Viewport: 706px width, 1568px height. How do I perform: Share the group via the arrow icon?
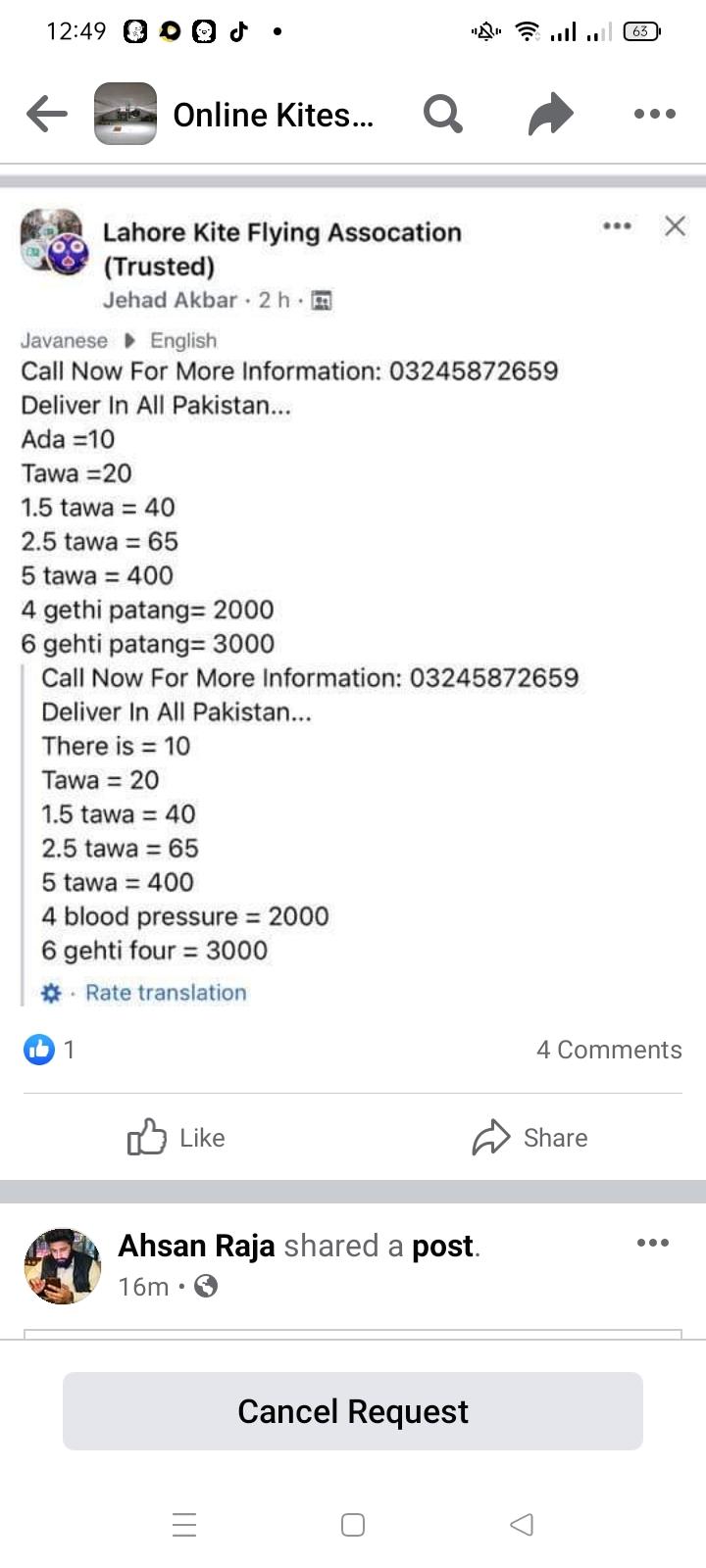coord(550,114)
